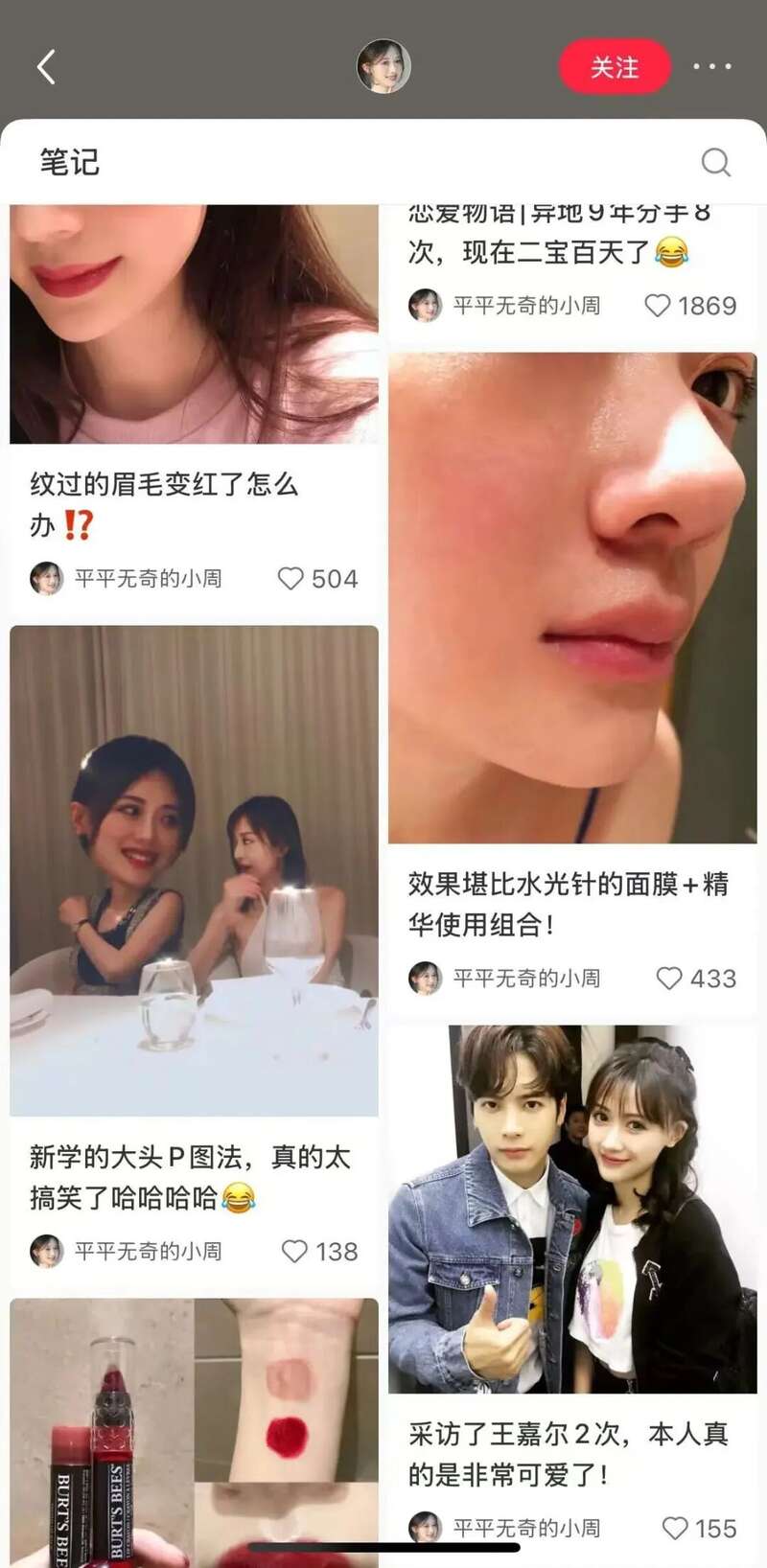Image resolution: width=767 pixels, height=1568 pixels.
Task: Open the three-dot overflow menu
Action: tap(712, 67)
